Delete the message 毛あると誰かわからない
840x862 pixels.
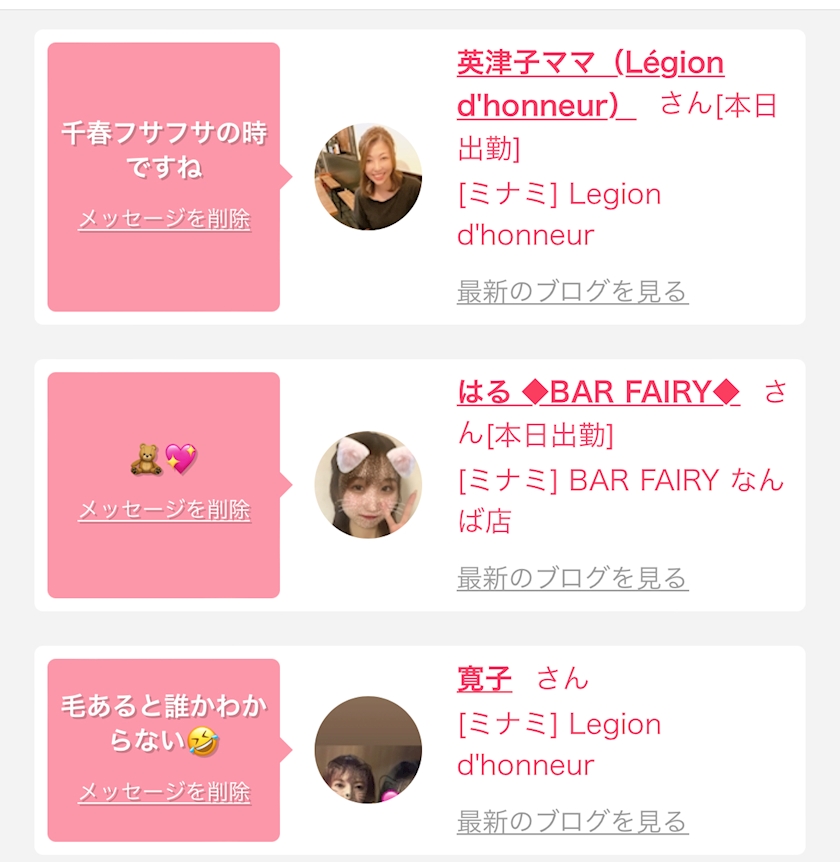tap(164, 793)
